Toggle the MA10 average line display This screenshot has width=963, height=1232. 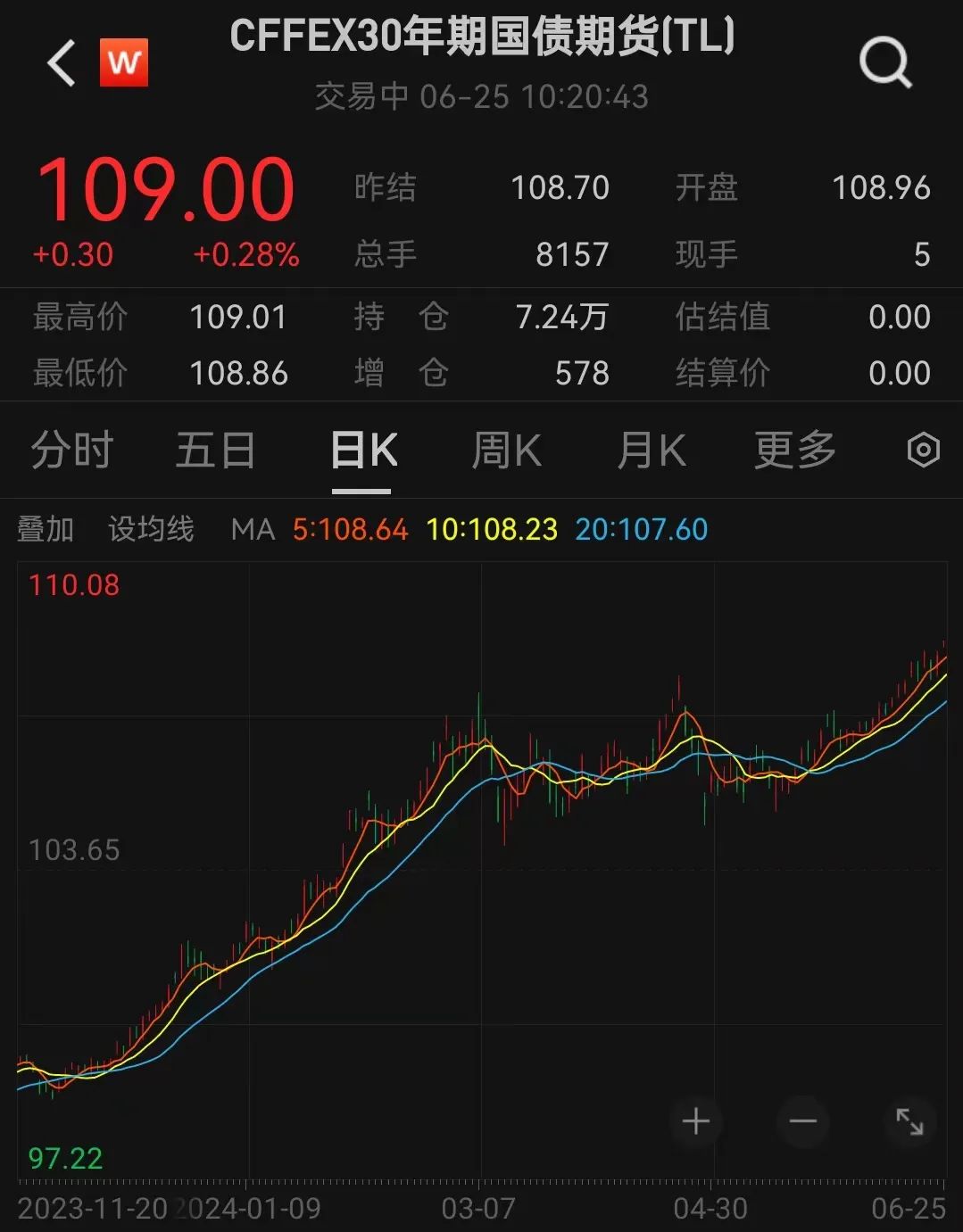tap(493, 528)
